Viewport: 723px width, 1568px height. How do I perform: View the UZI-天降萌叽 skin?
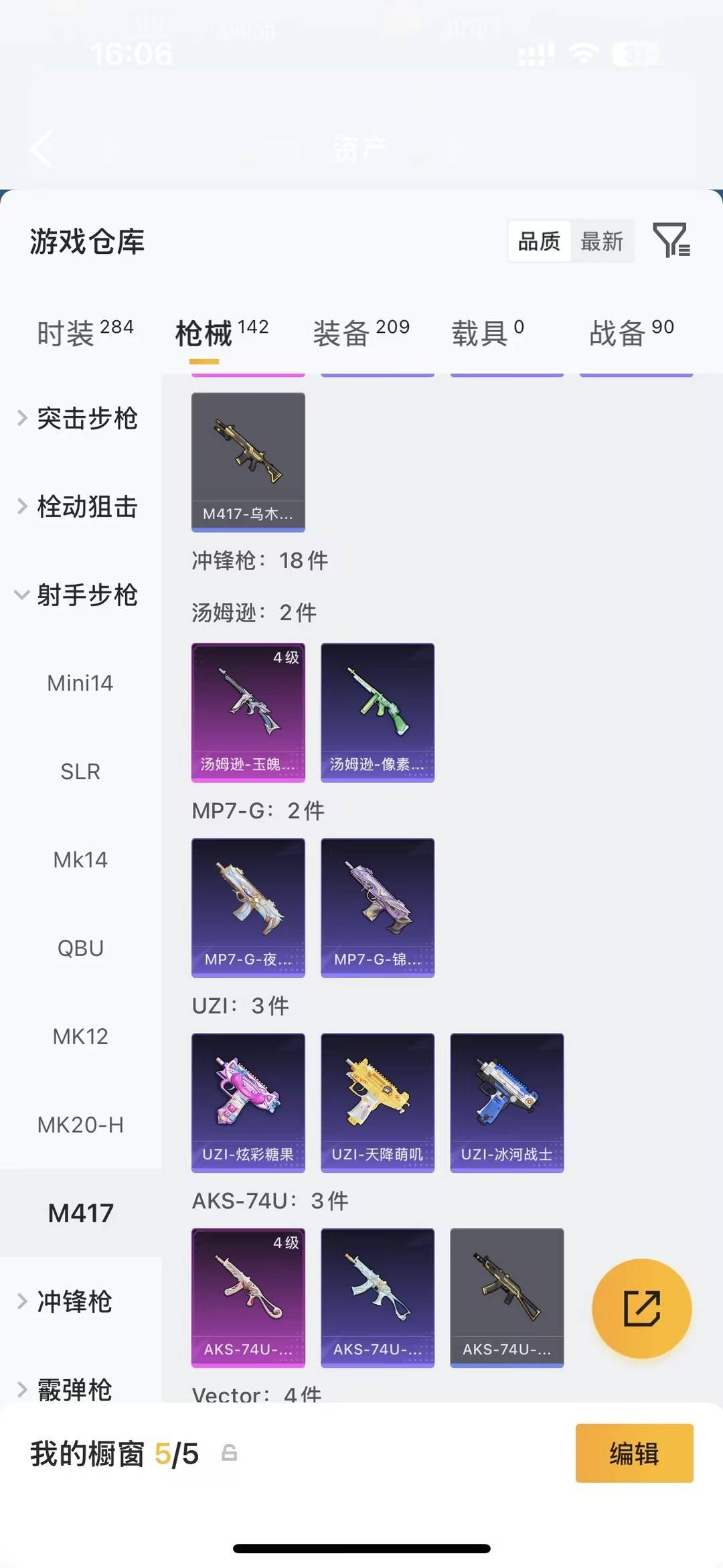(x=378, y=1102)
